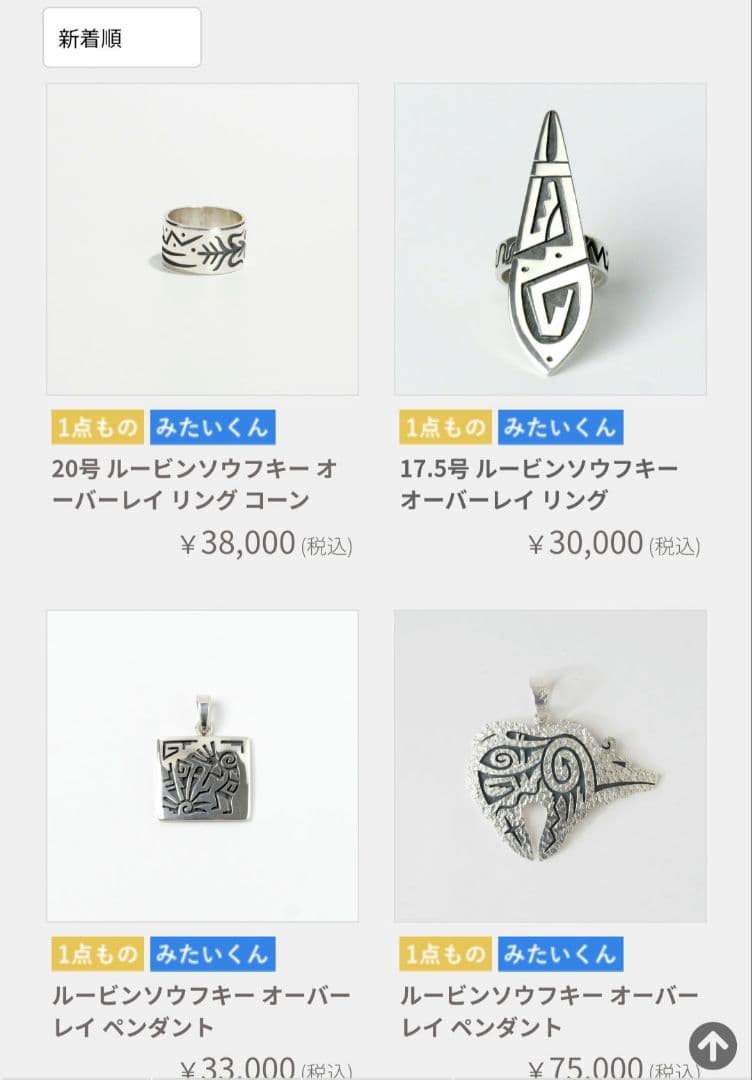Viewport: 752px width, 1080px height.
Task: Tap the 20号 ルービンソウフキー コーン title link
Action: pos(194,484)
